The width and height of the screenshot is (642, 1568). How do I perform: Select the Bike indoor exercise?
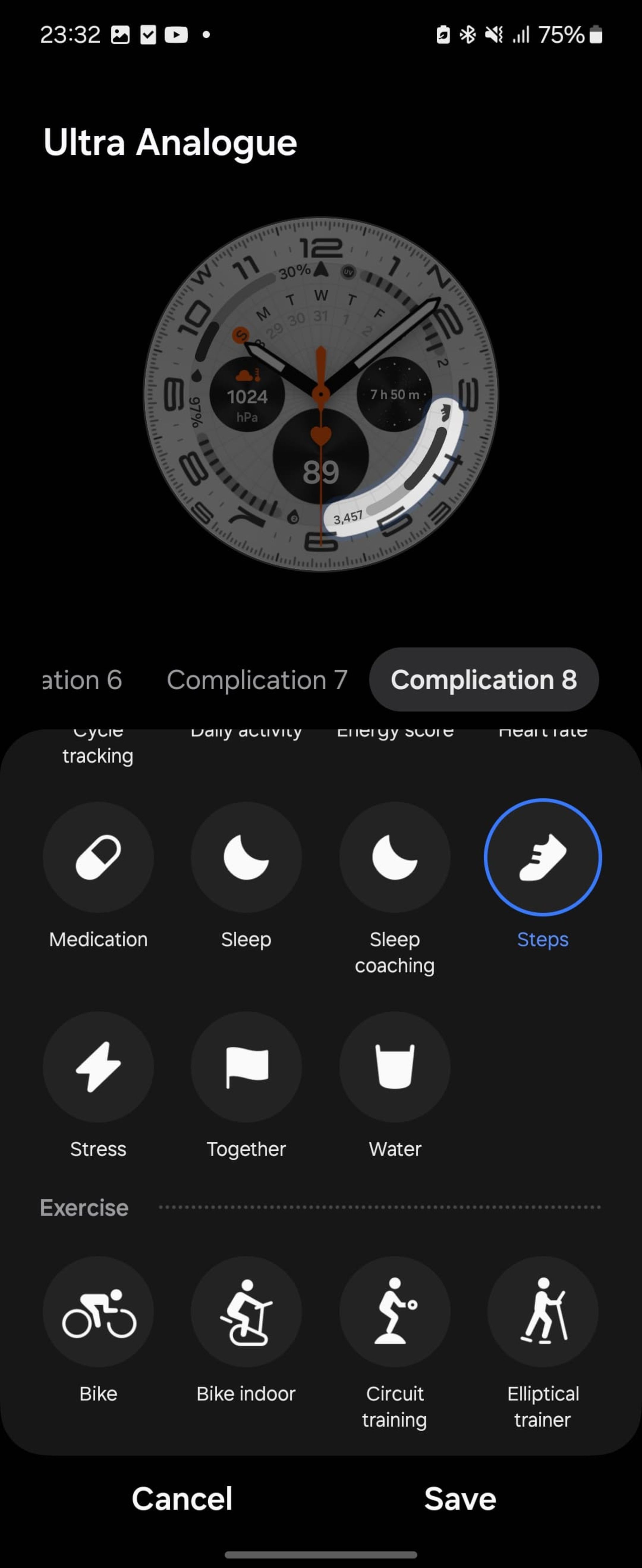(x=246, y=1311)
